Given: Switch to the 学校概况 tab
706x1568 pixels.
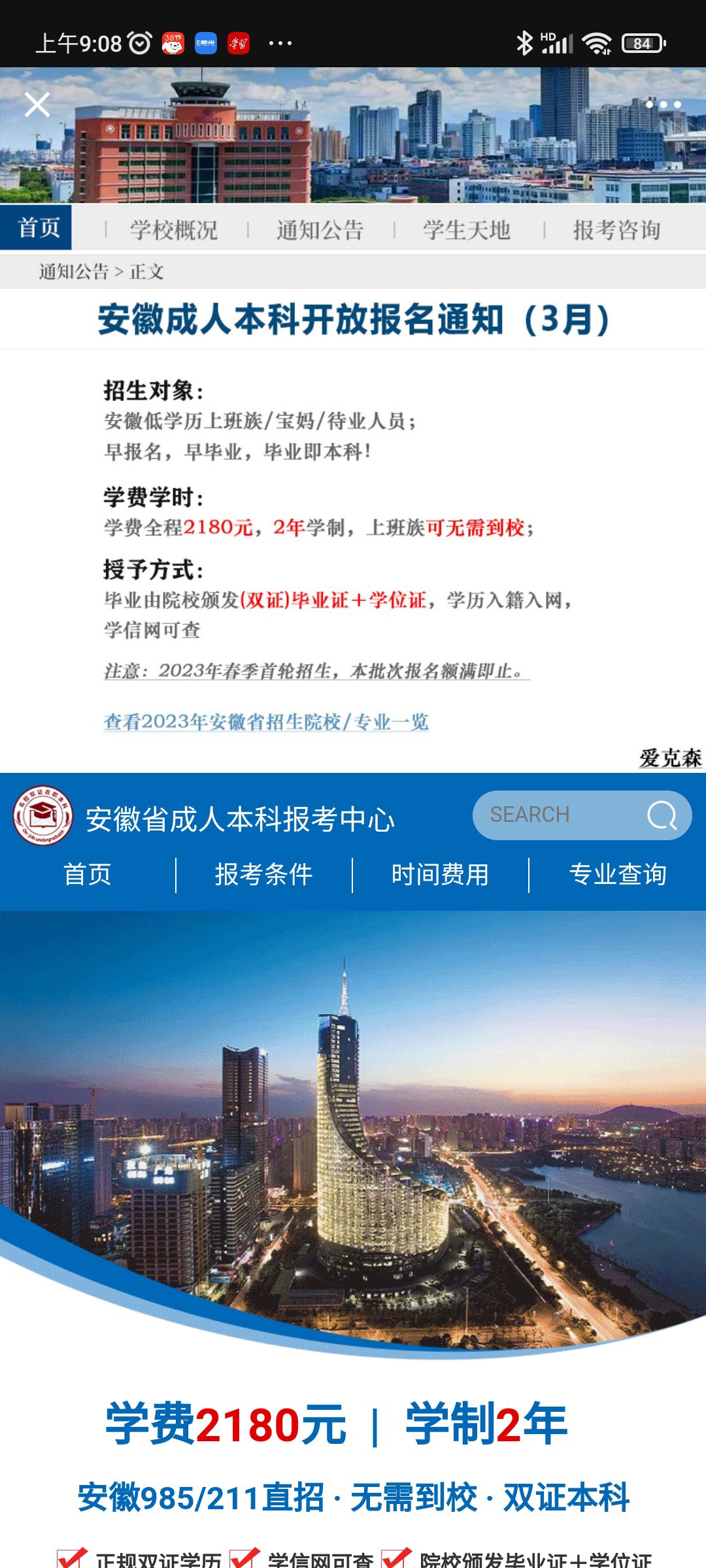Looking at the screenshot, I should [x=173, y=230].
